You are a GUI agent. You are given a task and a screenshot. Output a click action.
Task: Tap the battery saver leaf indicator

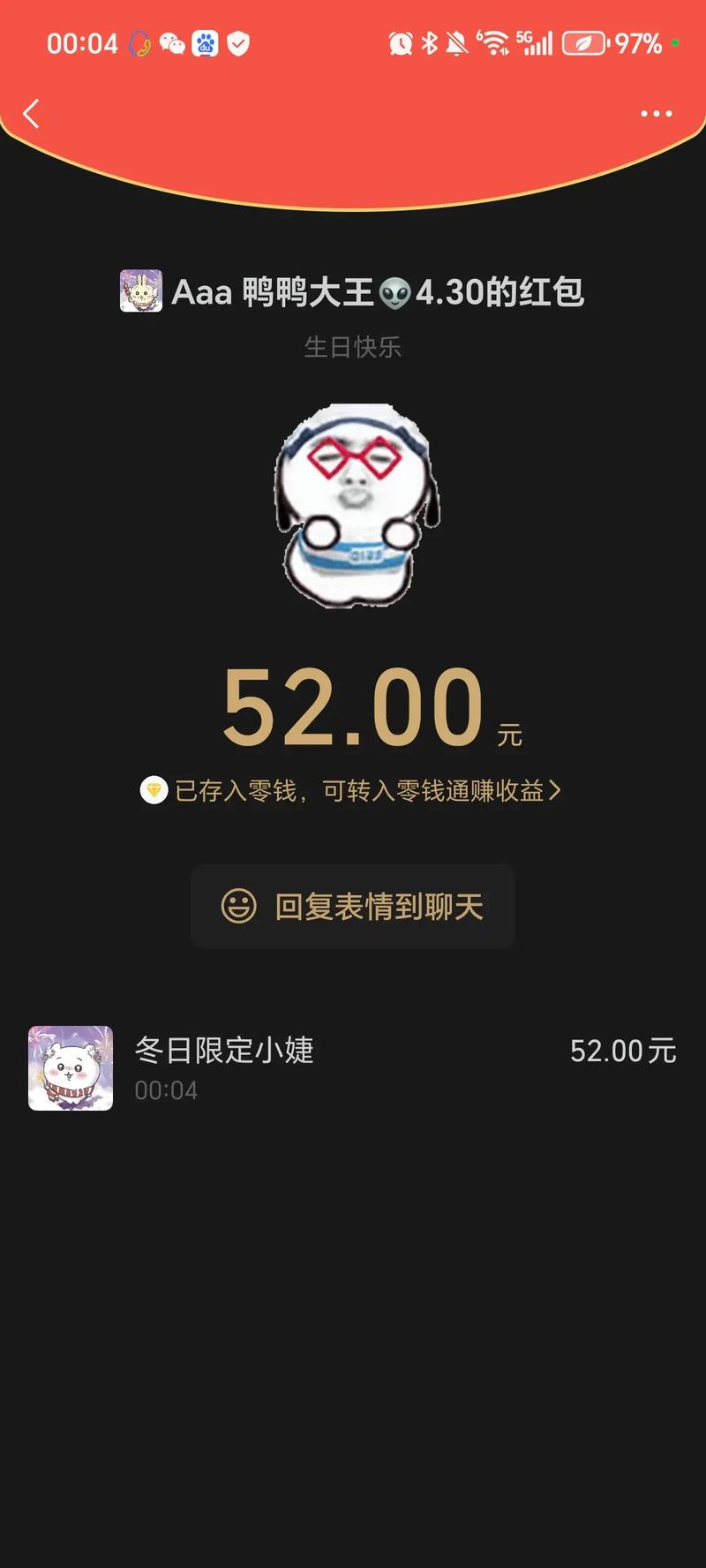pos(582,42)
